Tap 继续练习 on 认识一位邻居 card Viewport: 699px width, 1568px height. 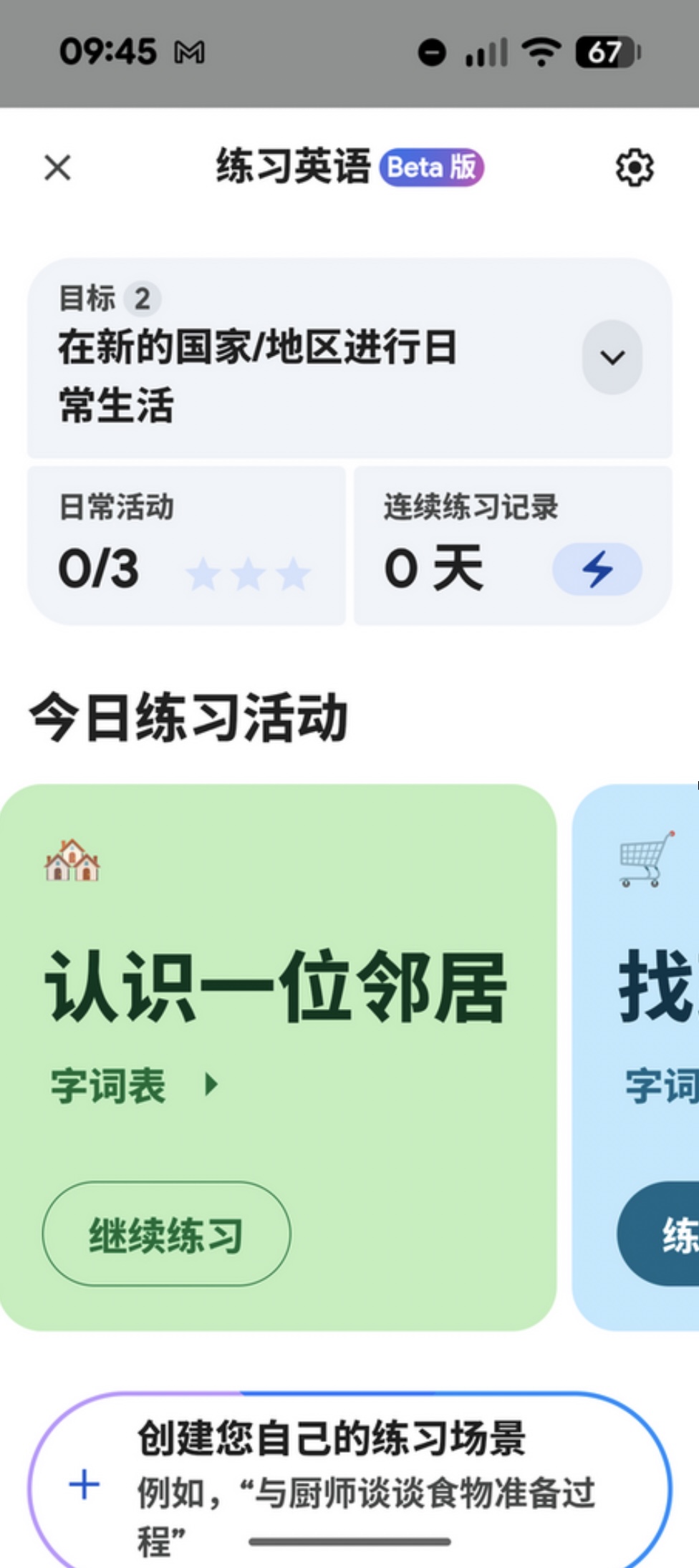pos(166,1234)
